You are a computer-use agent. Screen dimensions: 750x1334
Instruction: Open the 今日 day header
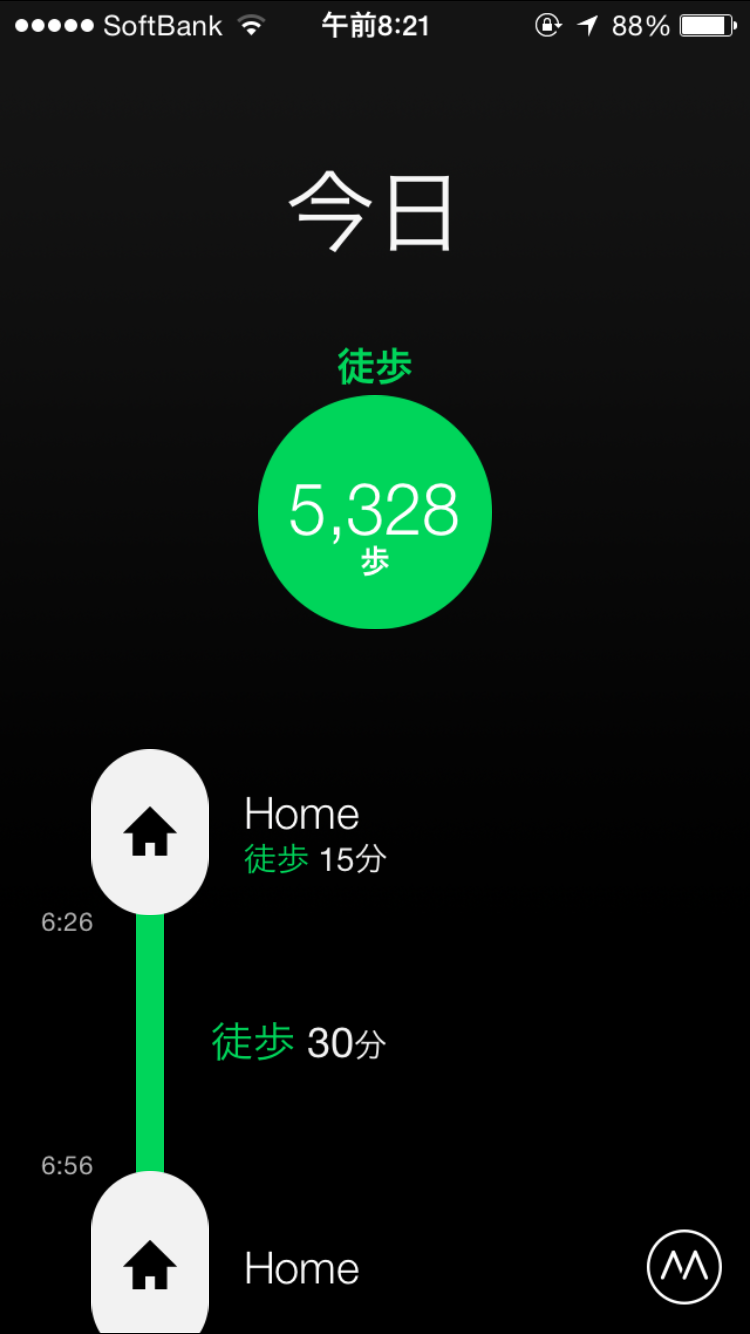(372, 213)
